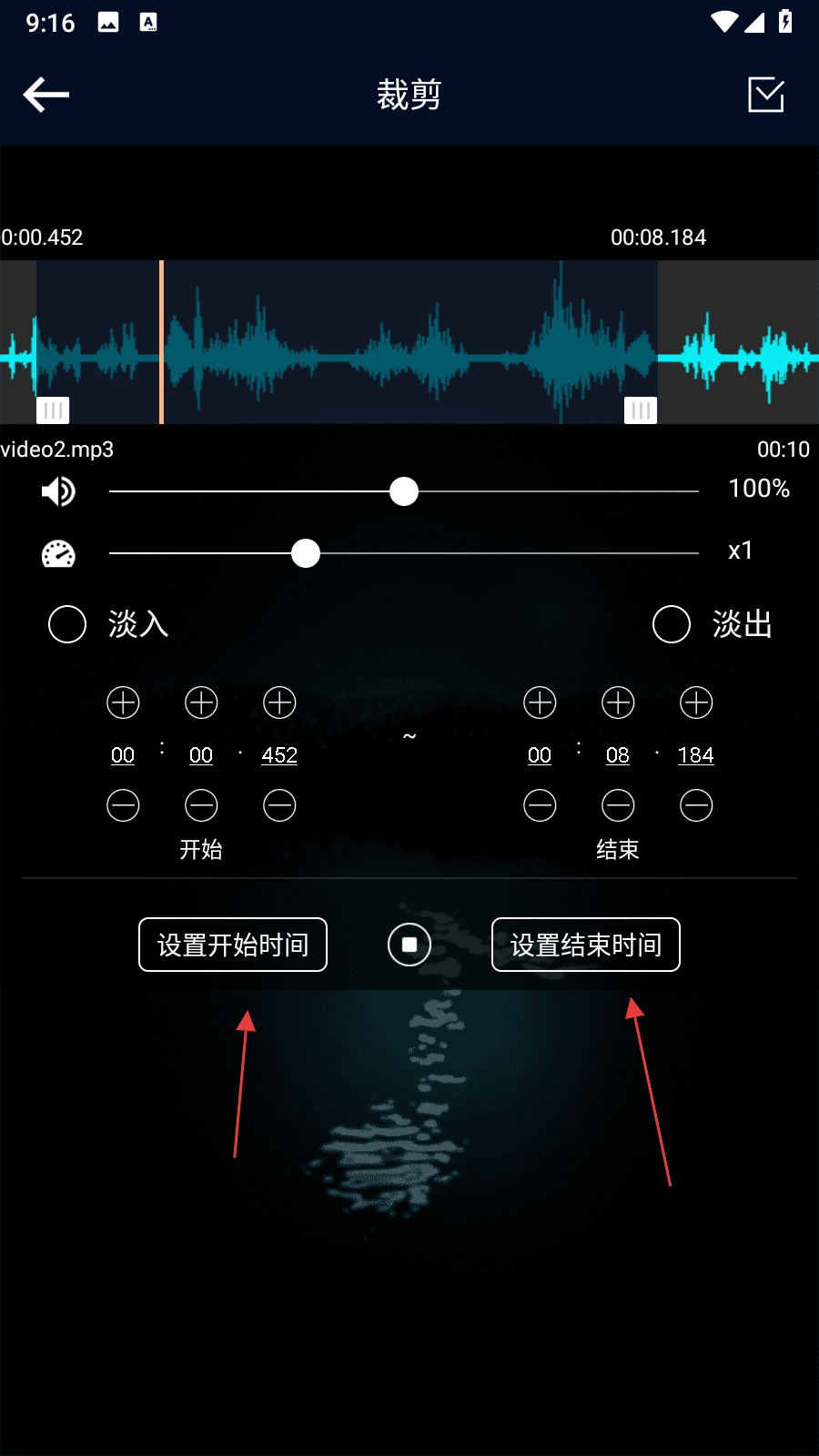Edit the end seconds value 08
Viewport: 819px width, 1456px height.
[x=618, y=755]
